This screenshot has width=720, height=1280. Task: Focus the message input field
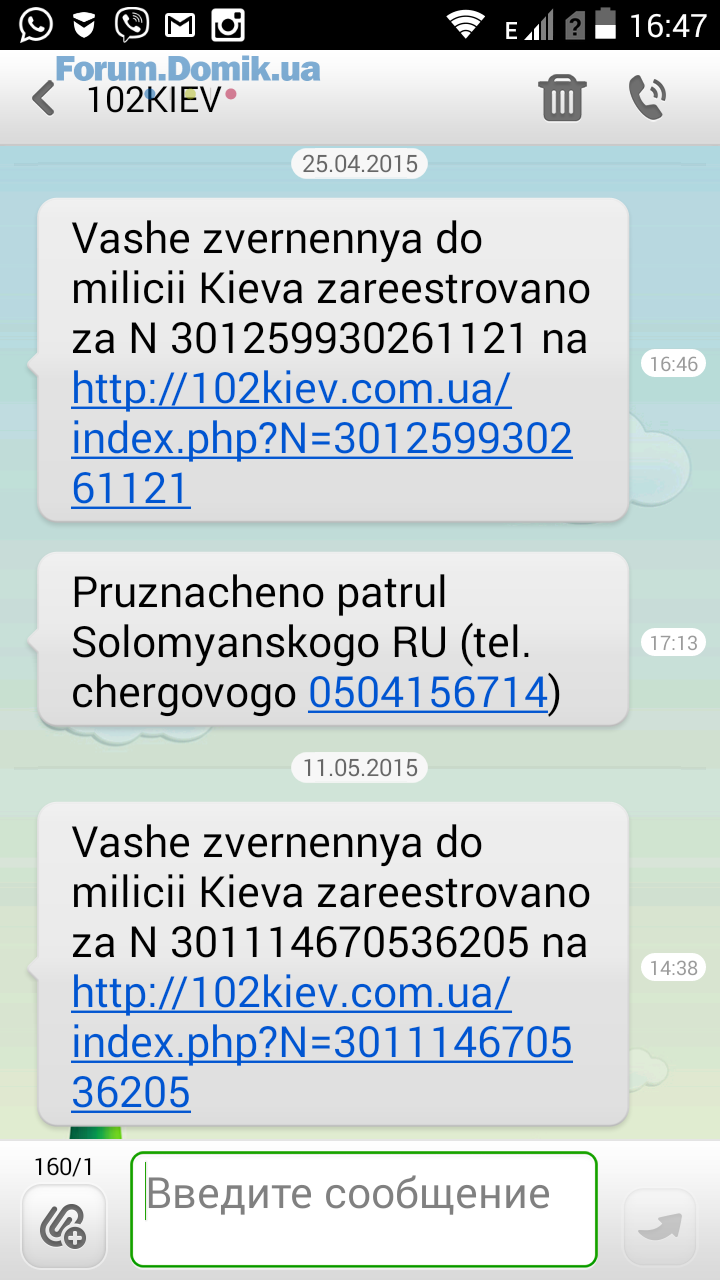click(x=363, y=1209)
